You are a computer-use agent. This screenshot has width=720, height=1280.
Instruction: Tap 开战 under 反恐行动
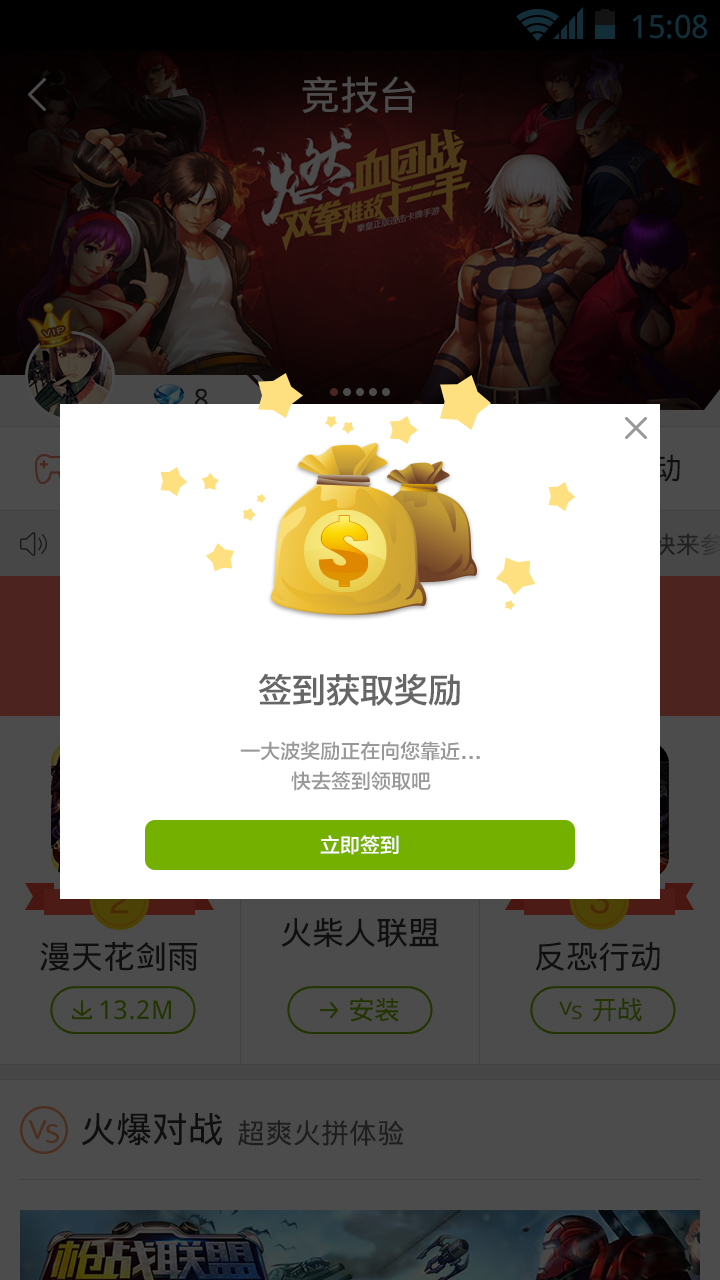coord(602,1010)
